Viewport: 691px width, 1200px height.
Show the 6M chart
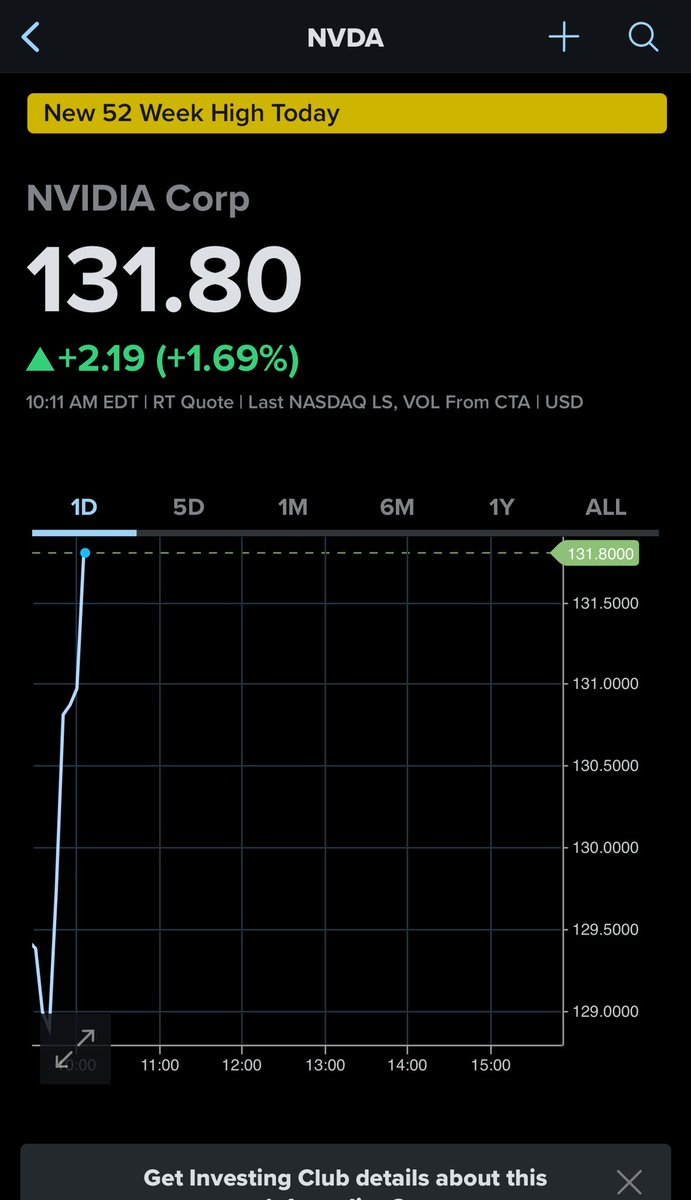click(x=397, y=507)
